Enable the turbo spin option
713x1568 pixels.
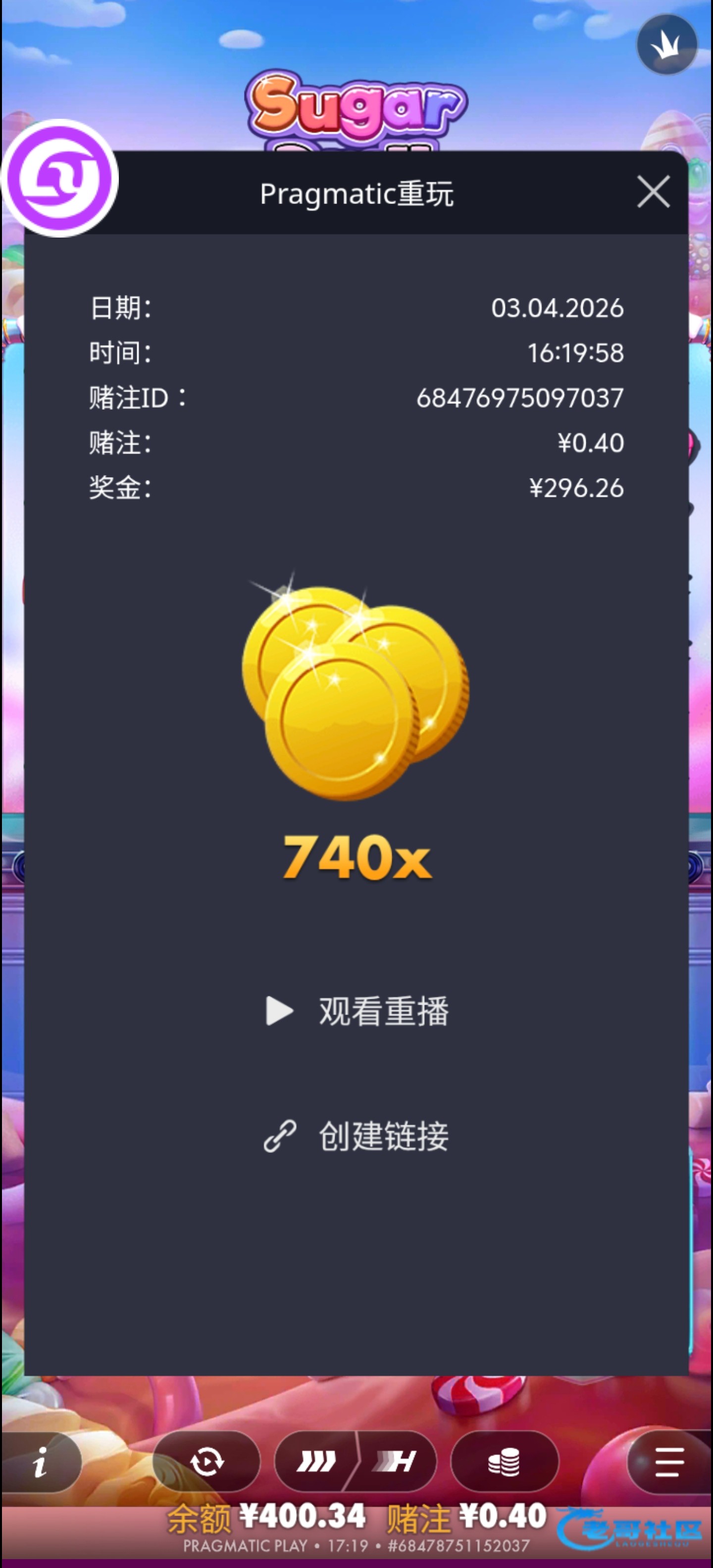tap(397, 1462)
